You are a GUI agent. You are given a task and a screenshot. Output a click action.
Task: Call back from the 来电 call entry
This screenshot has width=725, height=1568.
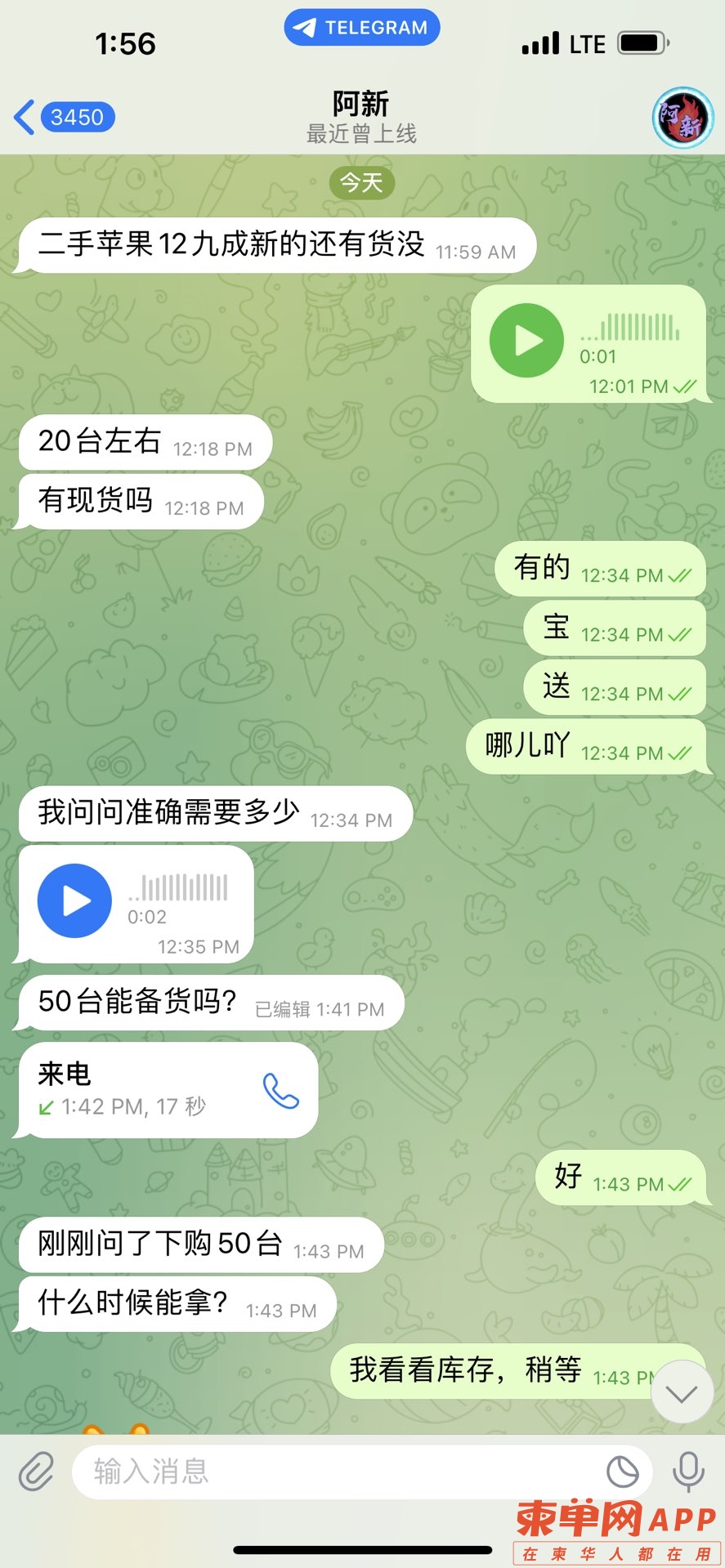click(280, 1090)
